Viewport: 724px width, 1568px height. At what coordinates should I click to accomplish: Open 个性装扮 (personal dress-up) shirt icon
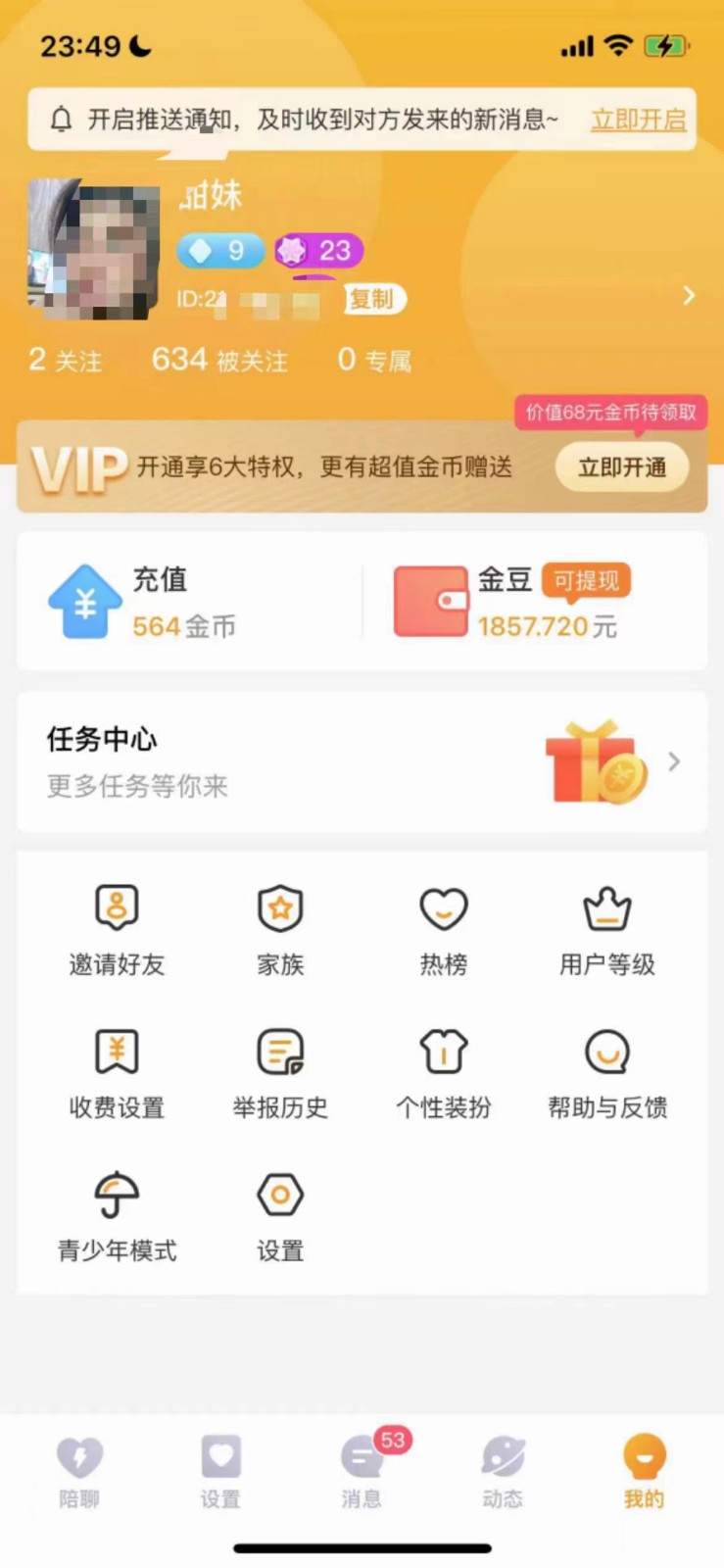tap(443, 1051)
